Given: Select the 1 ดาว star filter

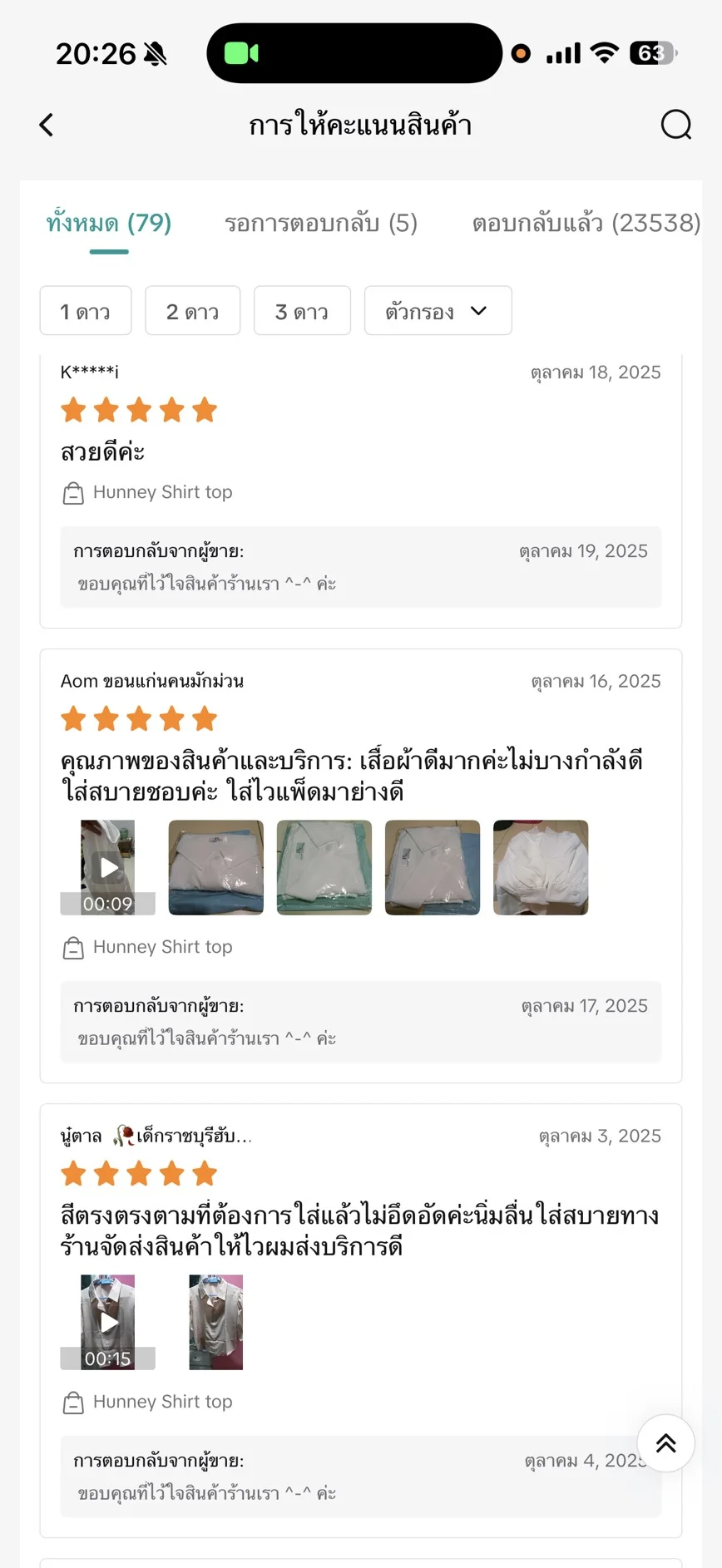Looking at the screenshot, I should click(x=85, y=310).
